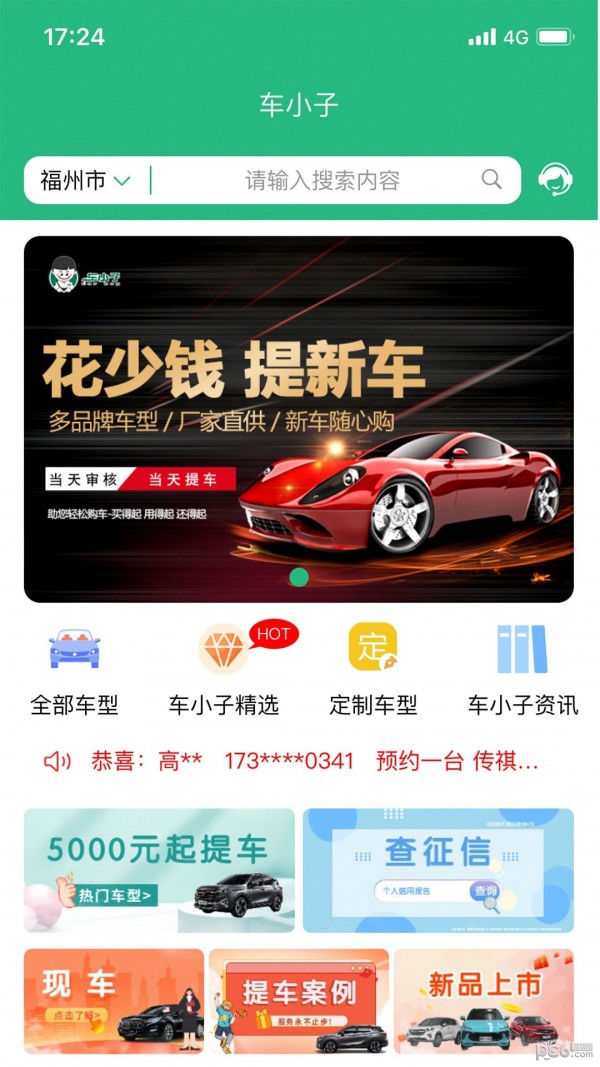Open the 5000元起提车 card
The image size is (600, 1067).
[159, 870]
